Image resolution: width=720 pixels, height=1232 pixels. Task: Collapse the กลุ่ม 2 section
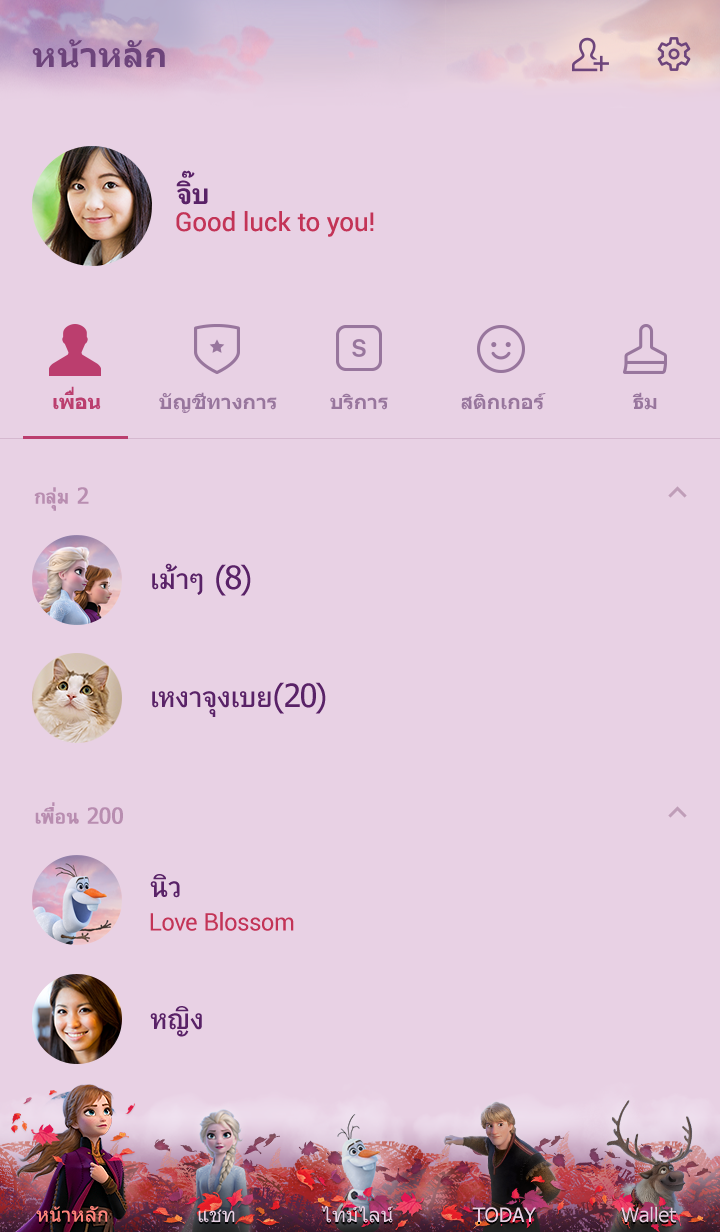click(677, 493)
